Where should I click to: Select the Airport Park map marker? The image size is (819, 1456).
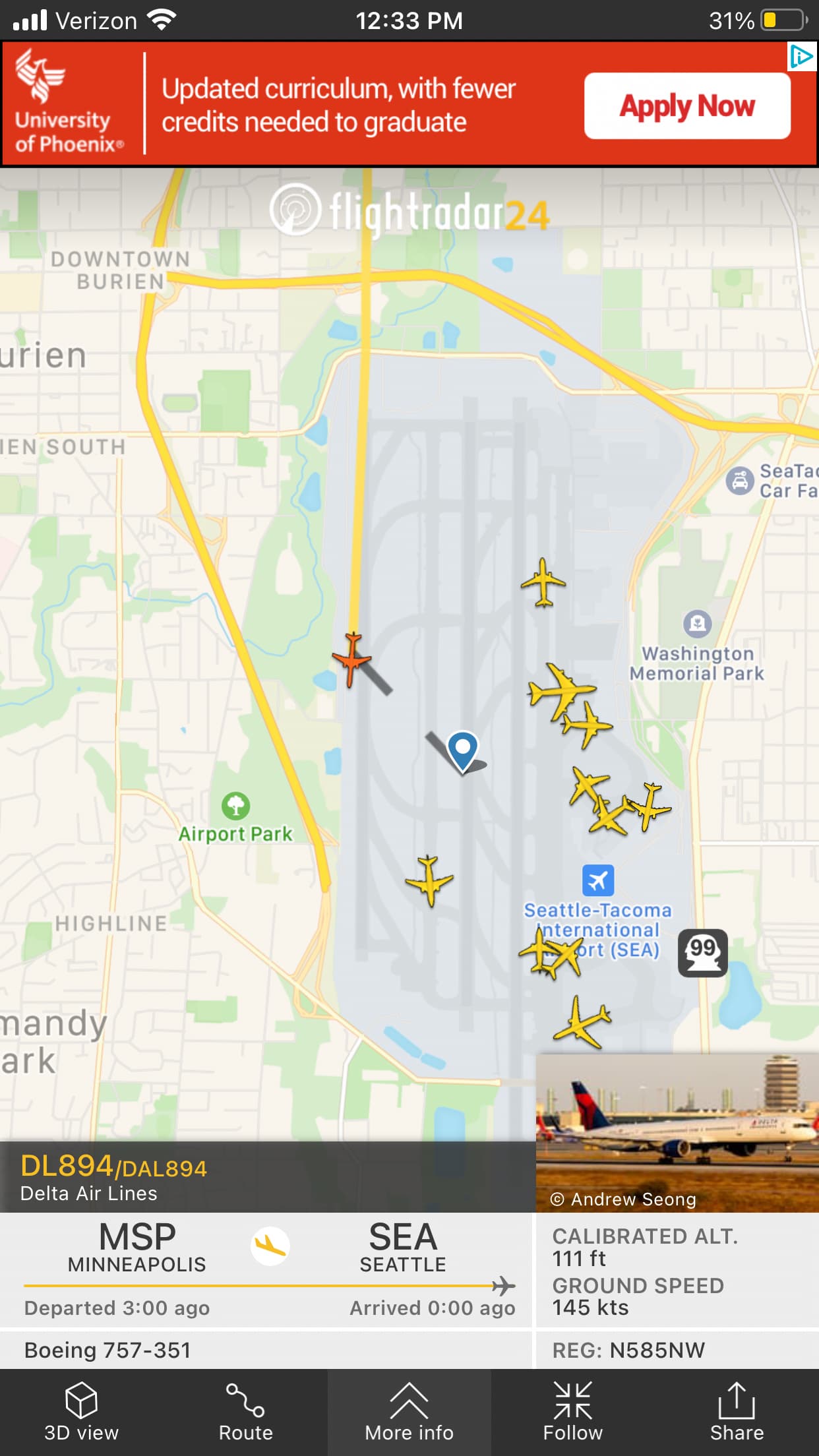click(x=235, y=806)
